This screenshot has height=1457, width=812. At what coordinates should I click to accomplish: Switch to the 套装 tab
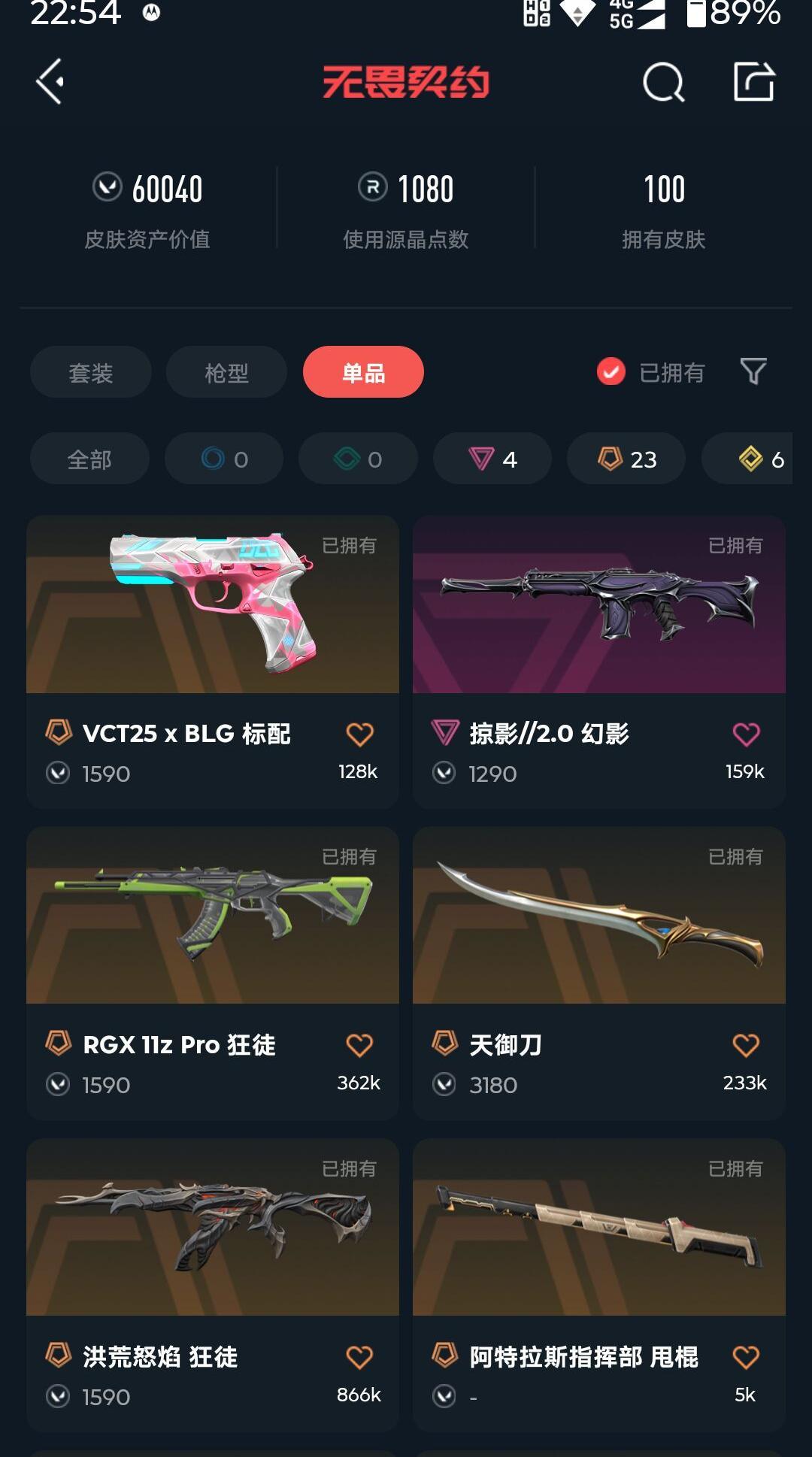pyautogui.click(x=91, y=372)
